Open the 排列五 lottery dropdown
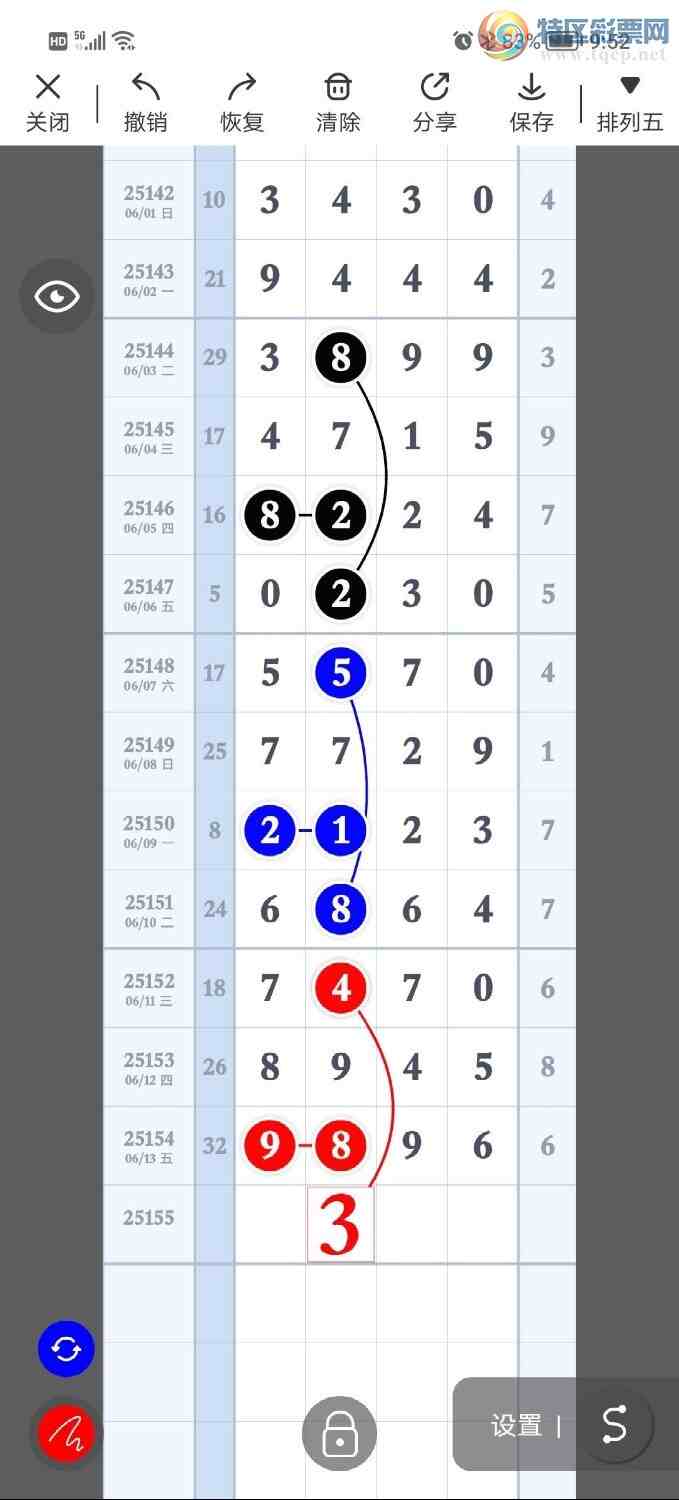679x1500 pixels. [x=629, y=103]
